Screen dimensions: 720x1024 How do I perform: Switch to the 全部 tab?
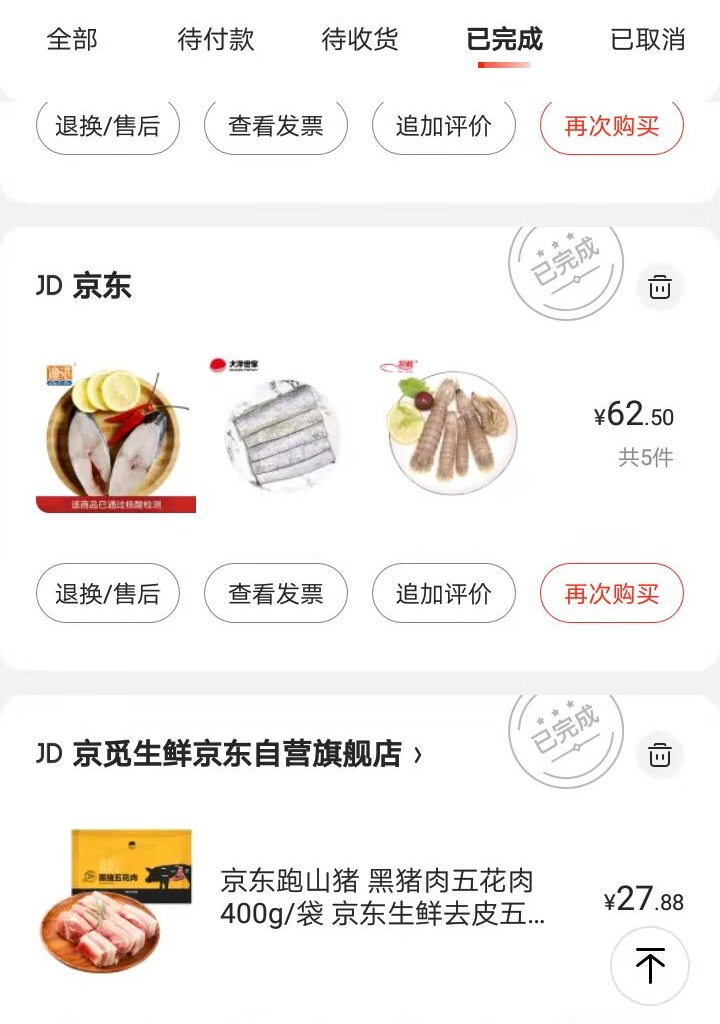(72, 40)
